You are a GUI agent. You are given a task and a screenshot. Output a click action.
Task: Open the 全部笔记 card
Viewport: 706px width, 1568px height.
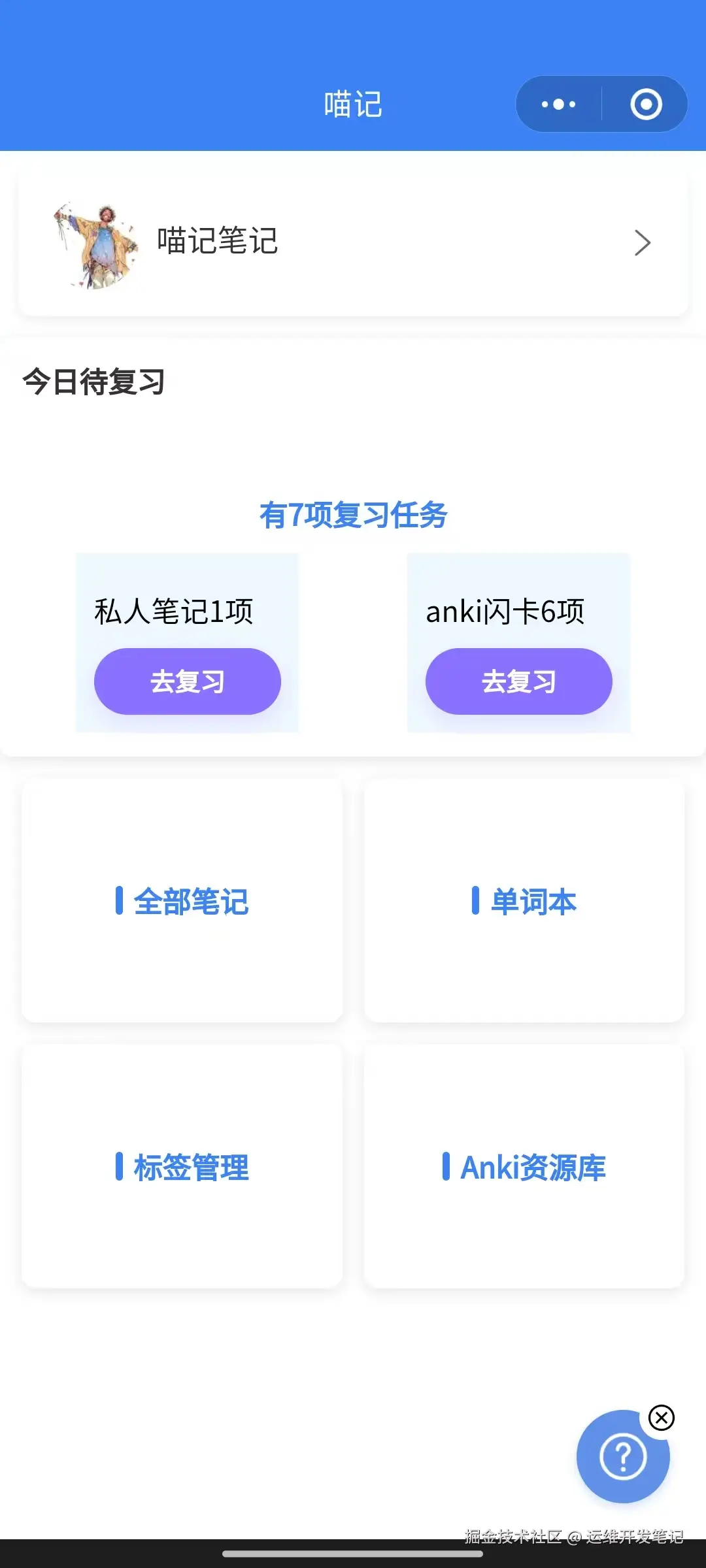[182, 901]
